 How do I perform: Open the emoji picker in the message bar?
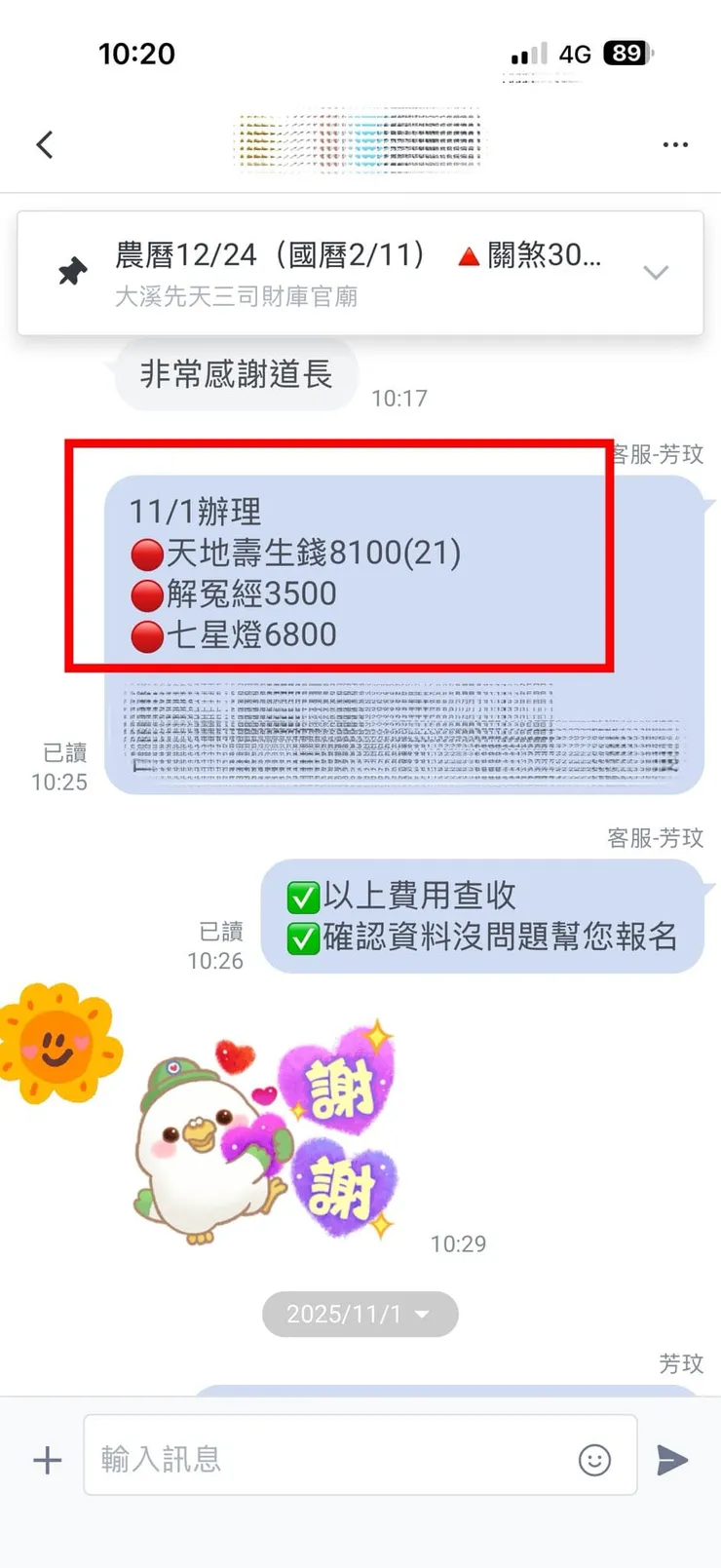595,1459
